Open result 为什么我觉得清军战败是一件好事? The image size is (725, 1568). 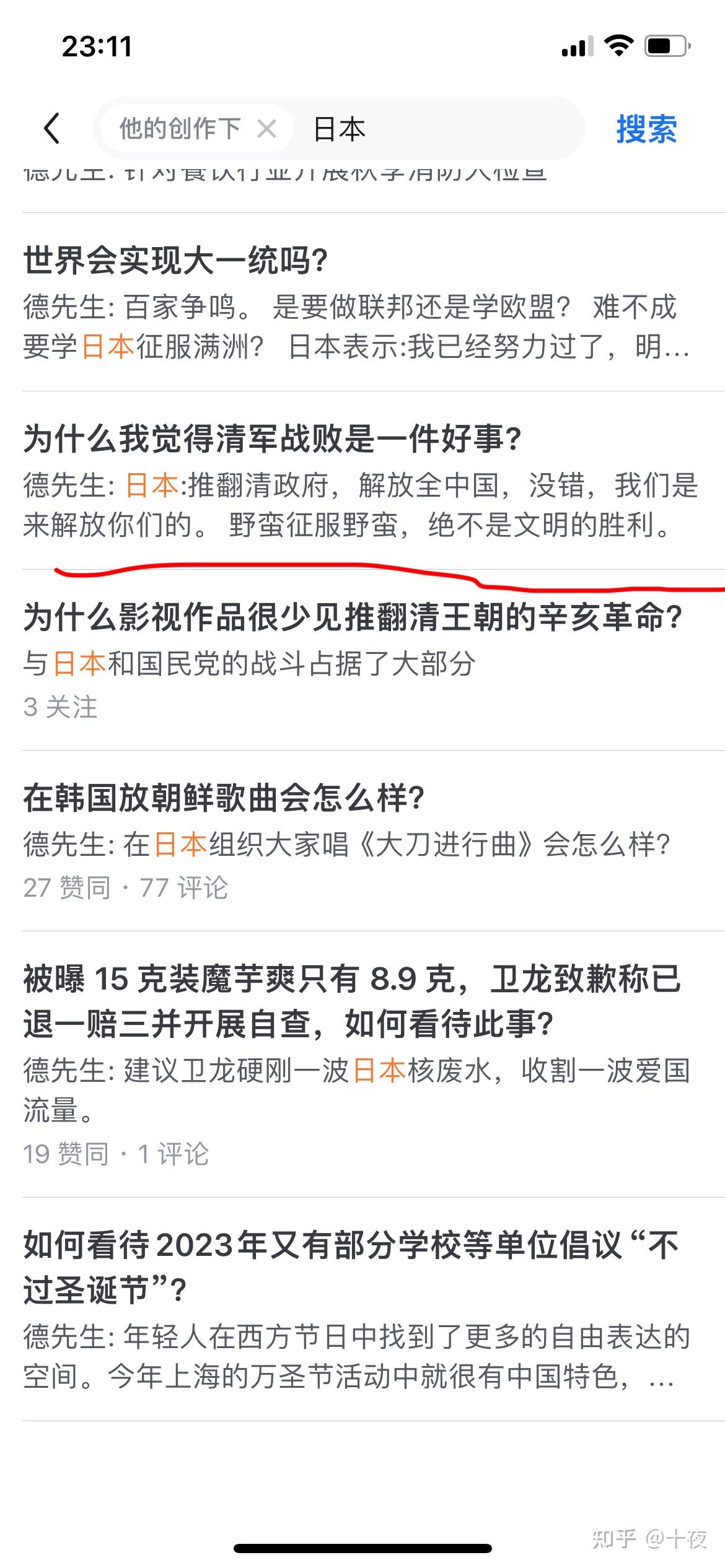pos(273,439)
